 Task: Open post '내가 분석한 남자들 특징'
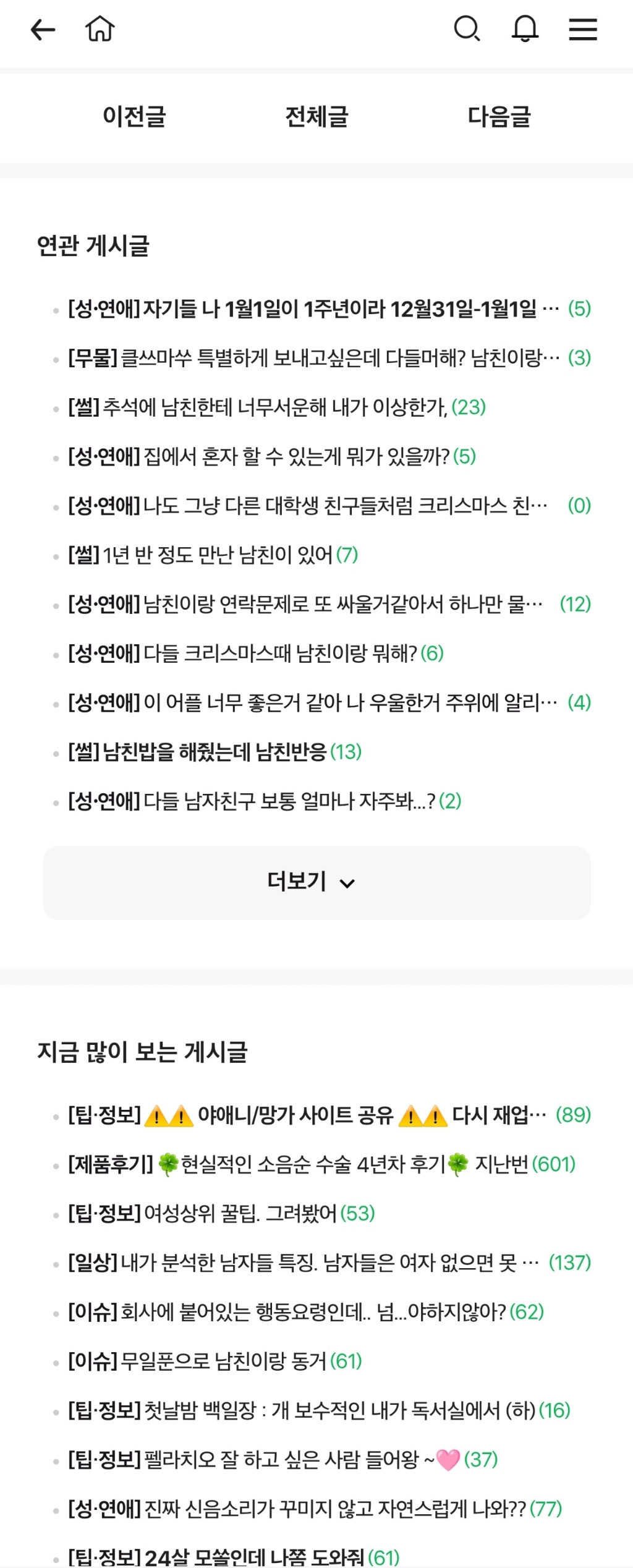pyautogui.click(x=318, y=1263)
